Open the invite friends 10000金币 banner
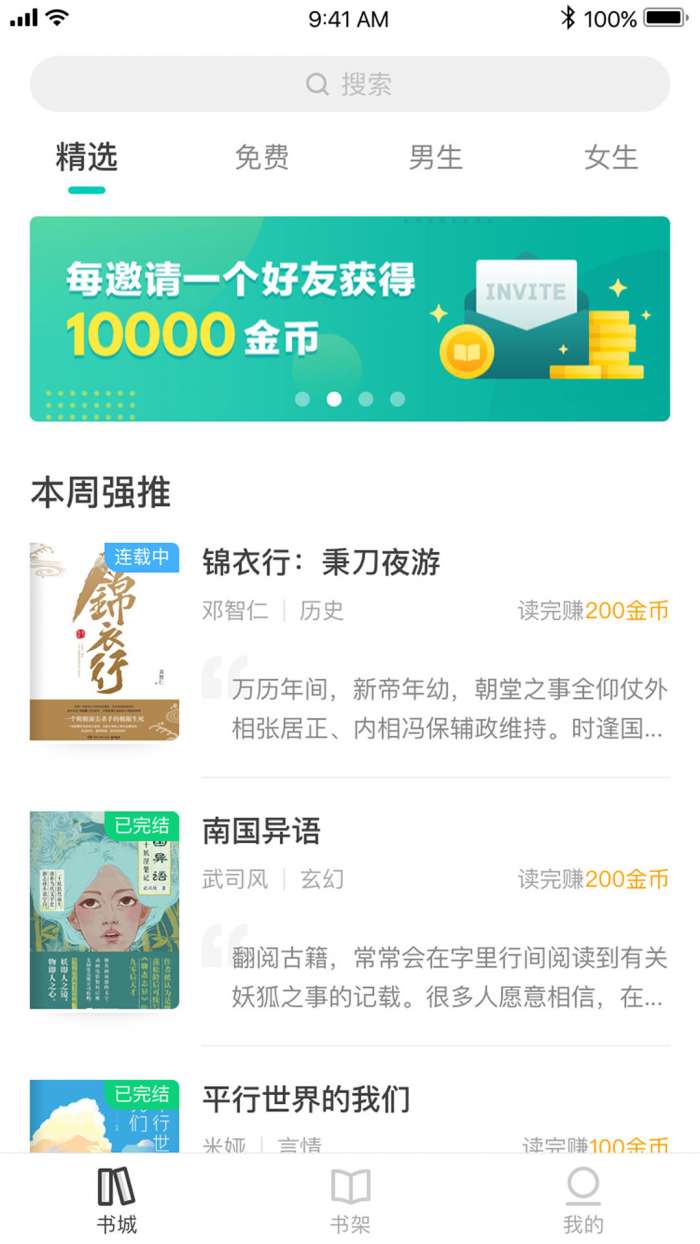This screenshot has height=1244, width=700. (349, 318)
